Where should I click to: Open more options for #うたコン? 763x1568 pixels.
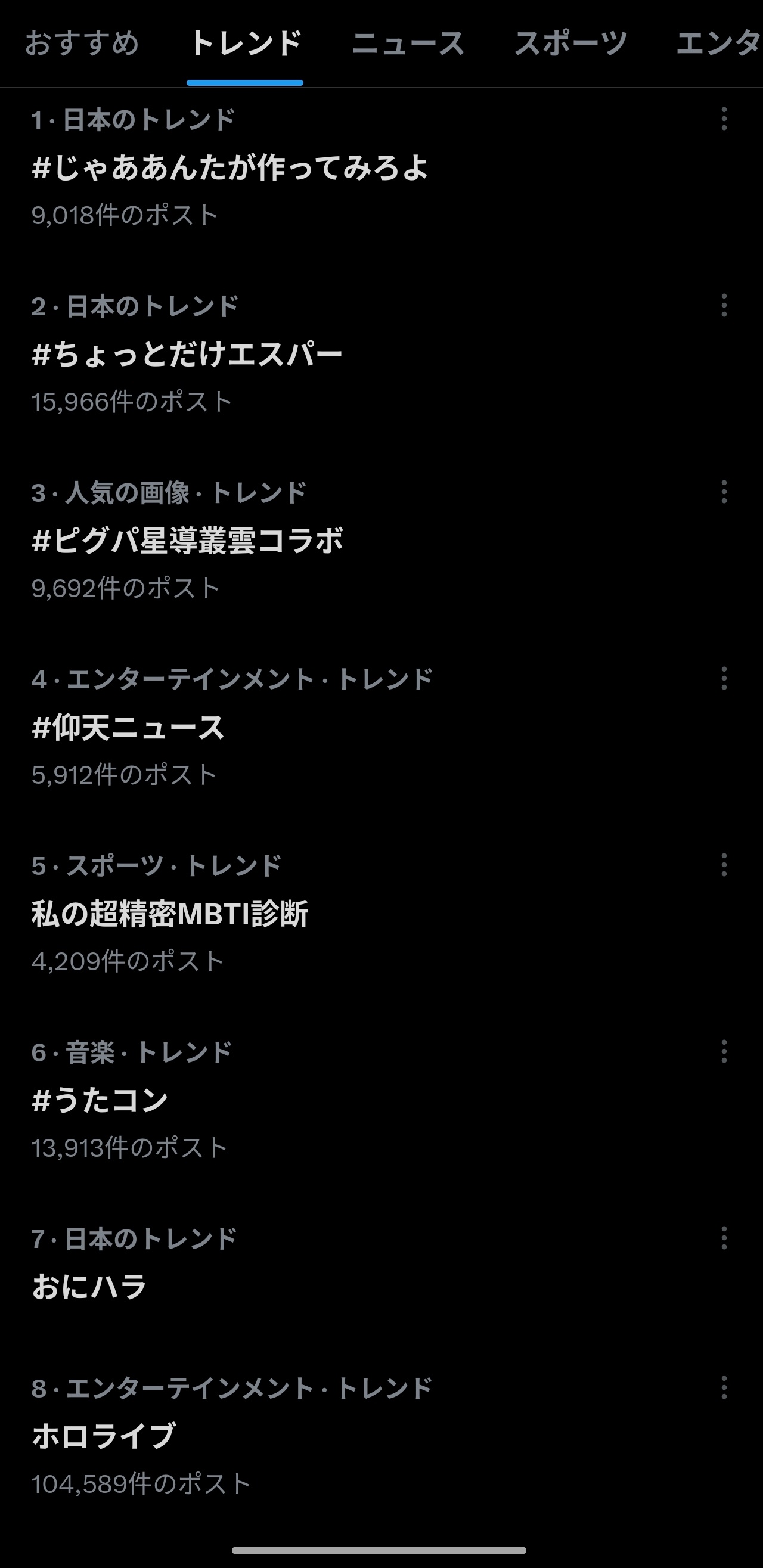tap(724, 1051)
